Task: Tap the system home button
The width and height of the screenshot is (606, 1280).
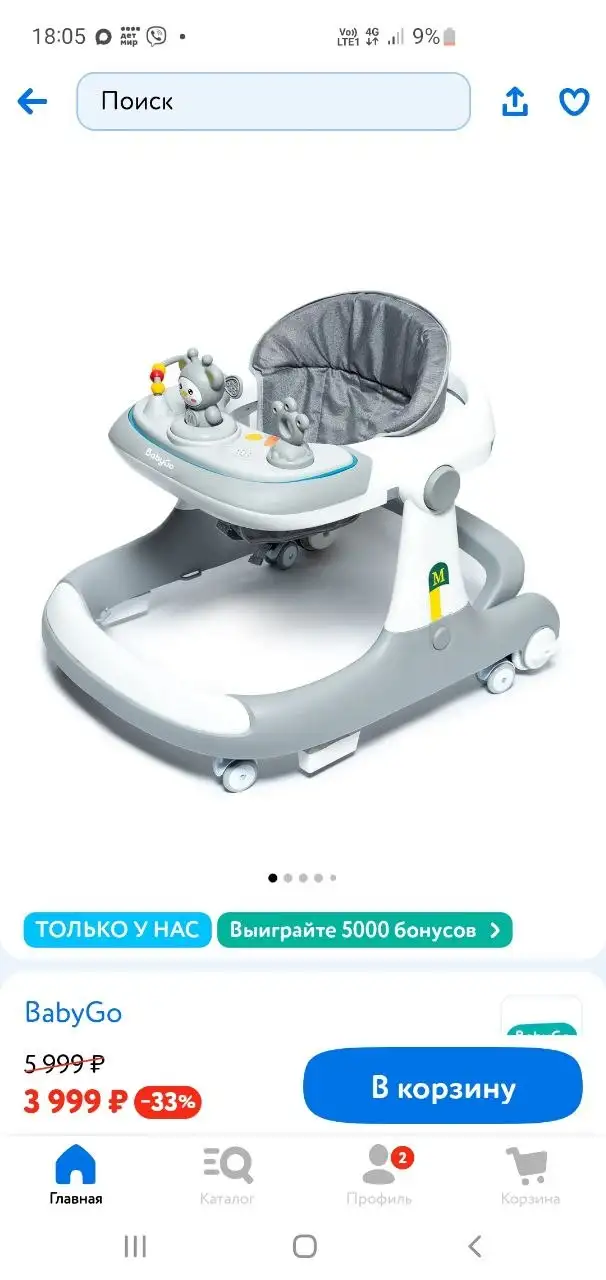Action: (x=304, y=1246)
